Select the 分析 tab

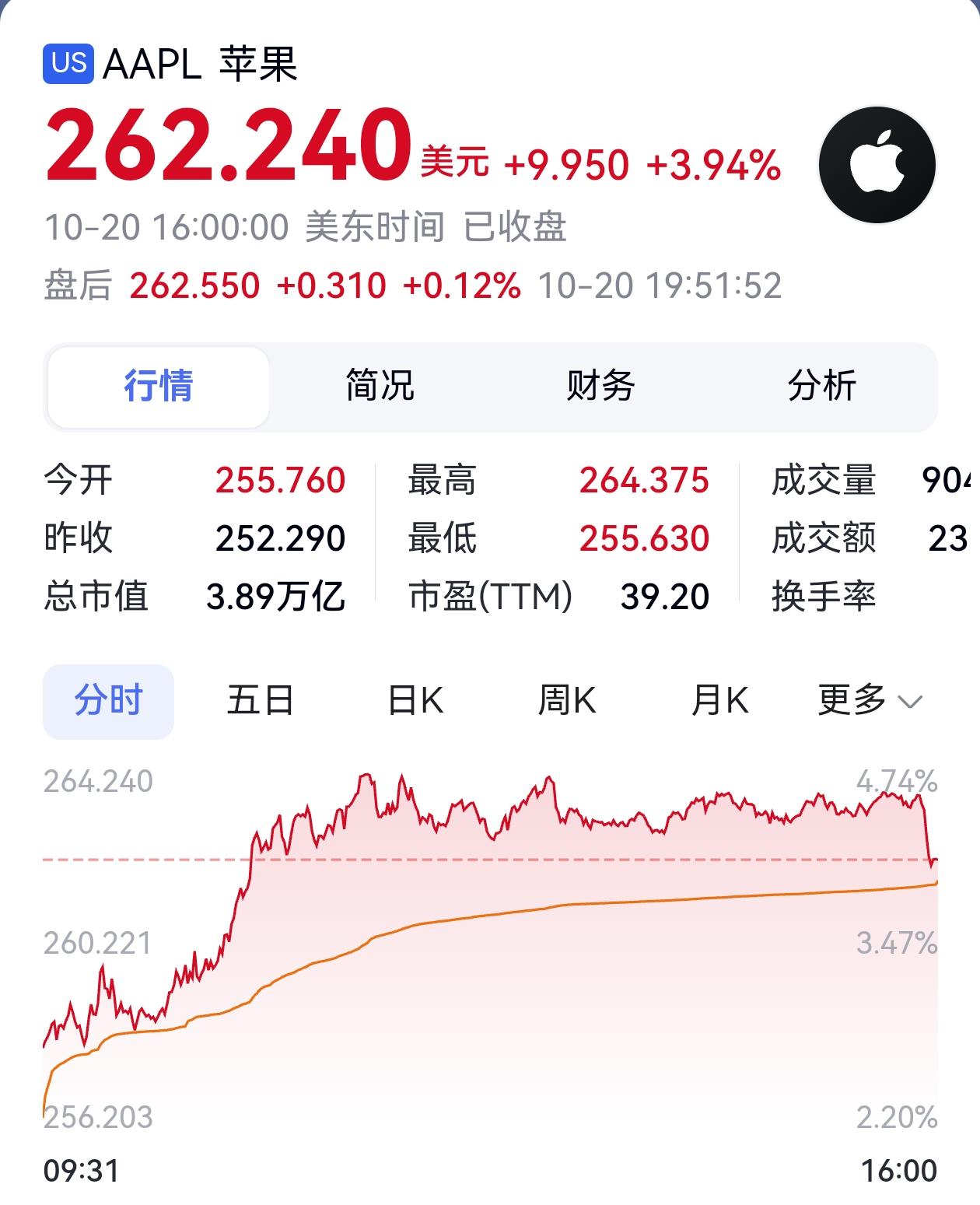coord(822,387)
